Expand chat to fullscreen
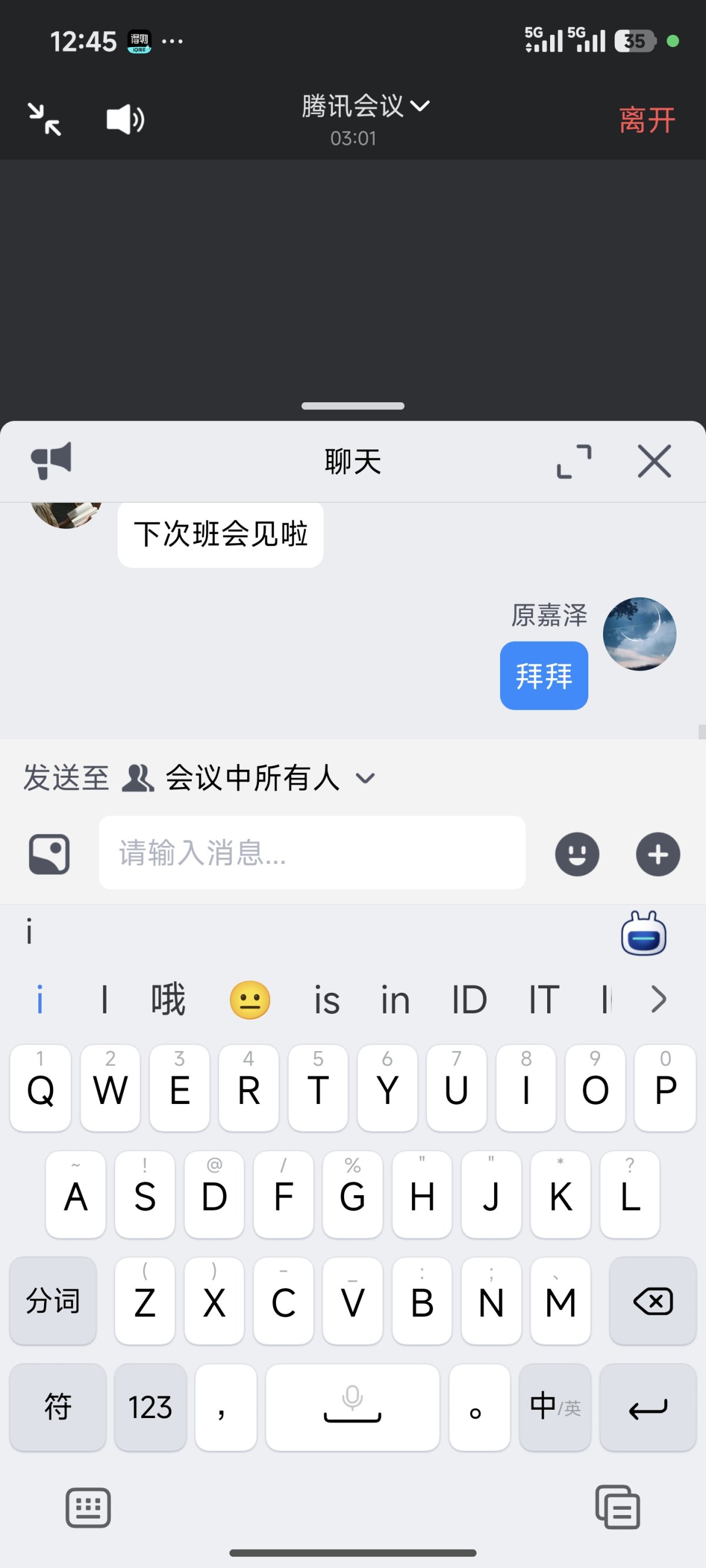 [x=573, y=461]
